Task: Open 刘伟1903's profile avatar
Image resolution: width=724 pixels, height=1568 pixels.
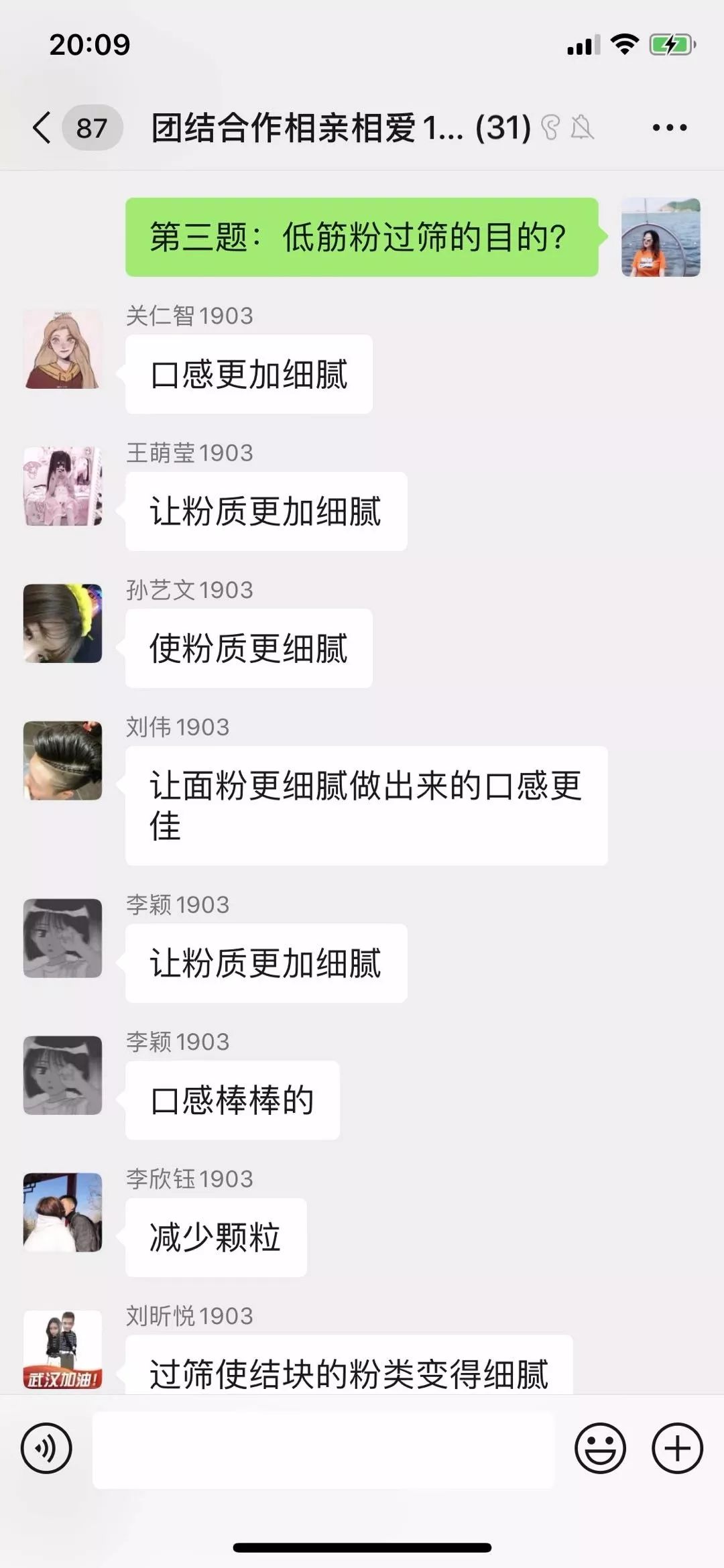Action: (63, 761)
